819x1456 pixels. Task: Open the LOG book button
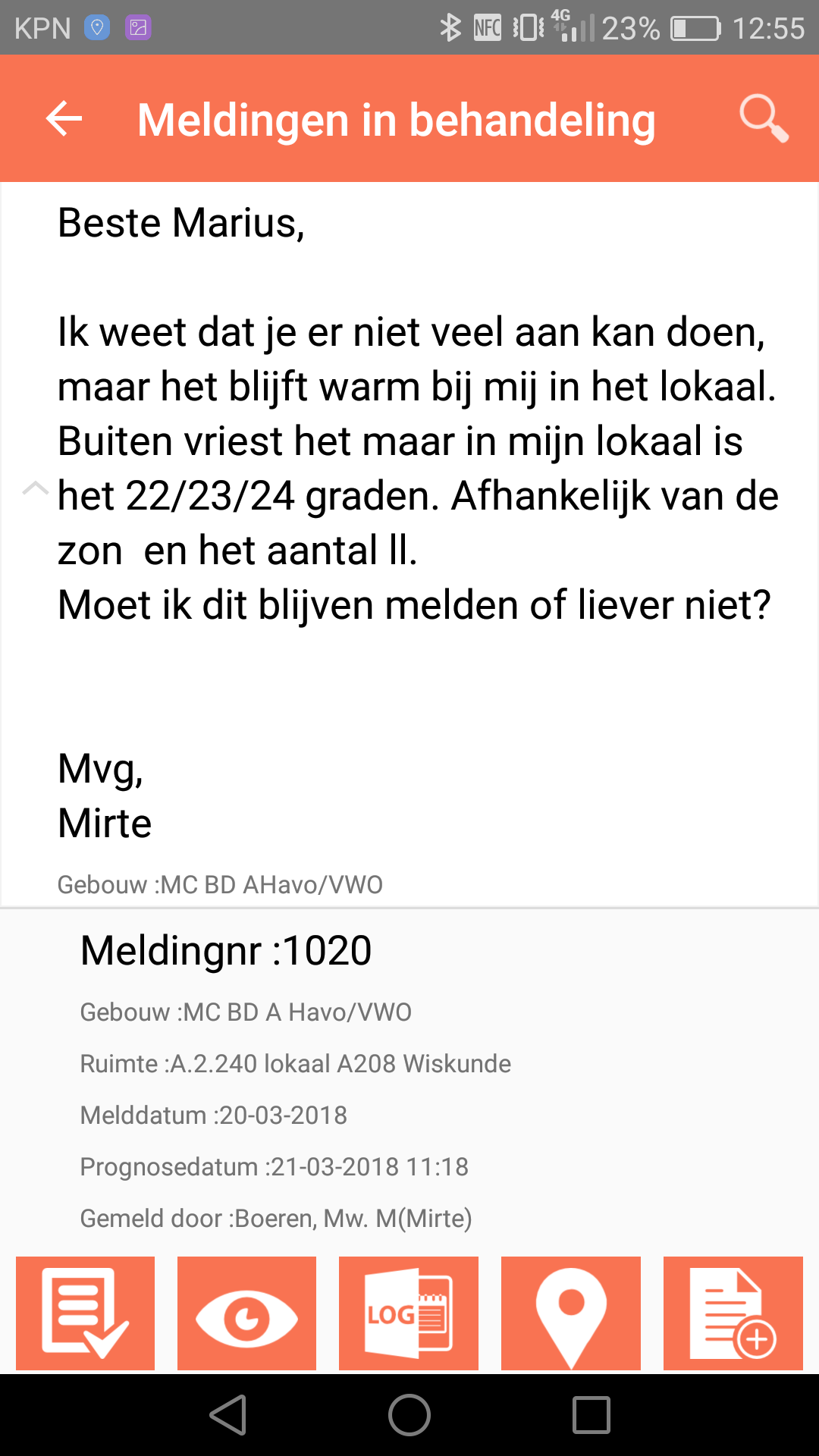pyautogui.click(x=409, y=1313)
